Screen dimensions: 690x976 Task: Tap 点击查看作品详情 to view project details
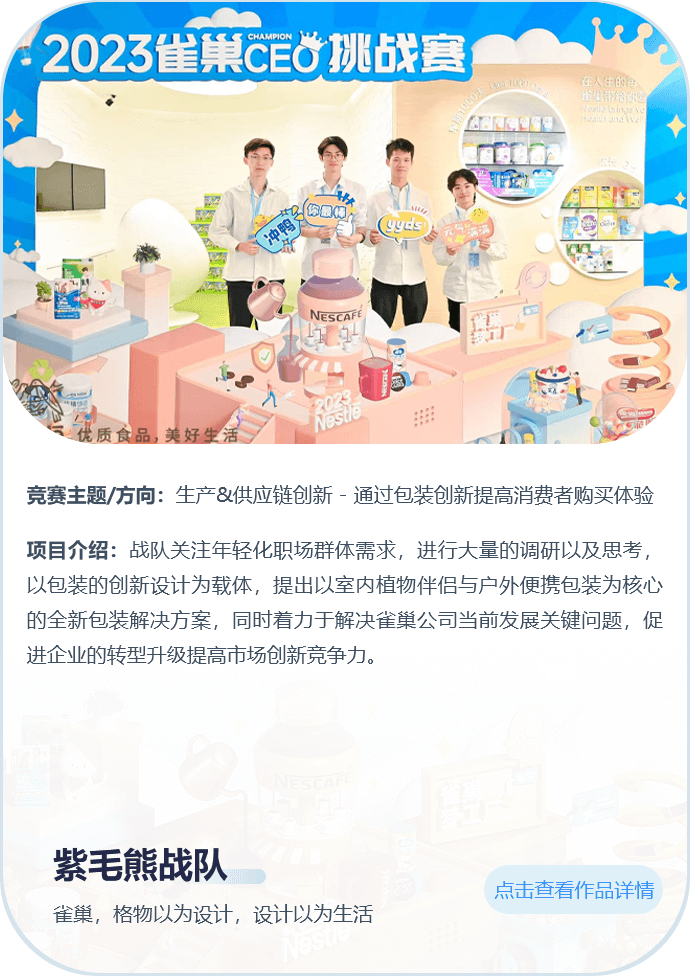[x=574, y=890]
